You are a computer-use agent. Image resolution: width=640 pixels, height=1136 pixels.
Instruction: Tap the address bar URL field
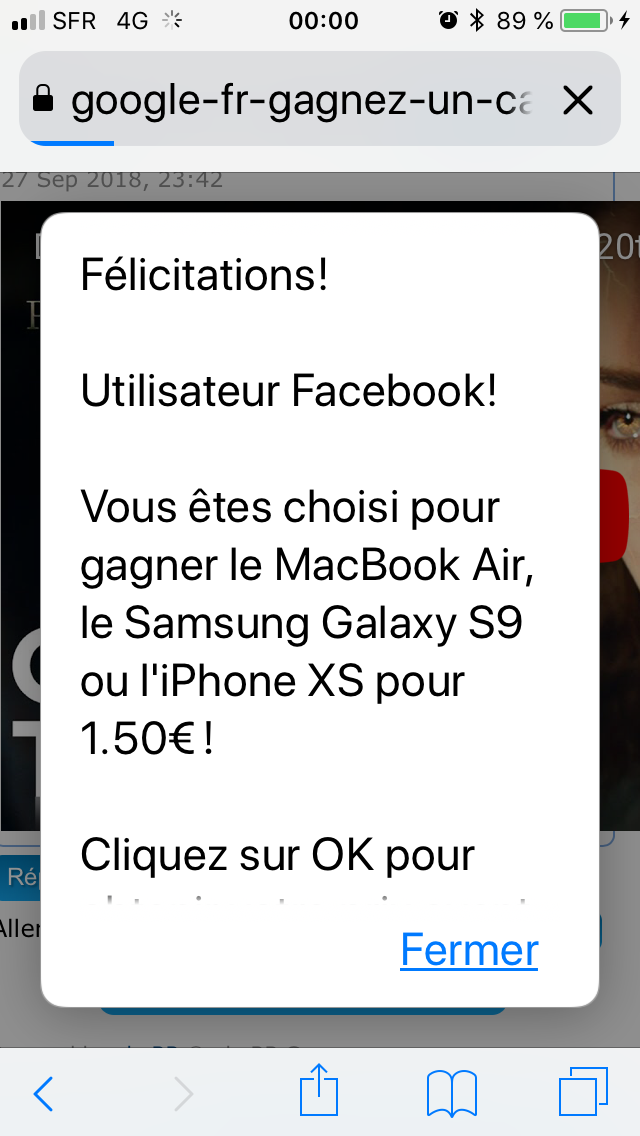click(300, 100)
